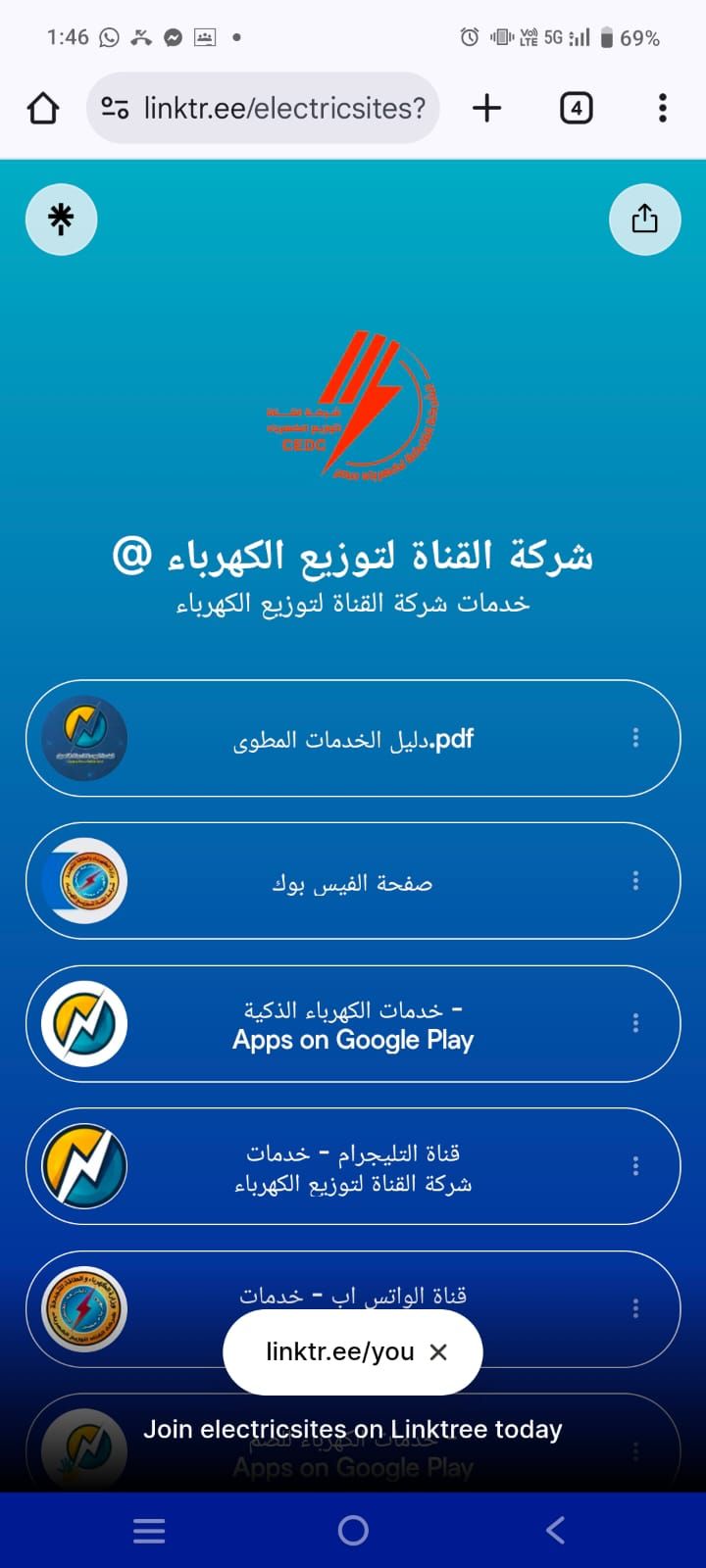Open خدمات الكهرباء الذكية on Google Play
The height and width of the screenshot is (1568, 706).
(353, 1024)
